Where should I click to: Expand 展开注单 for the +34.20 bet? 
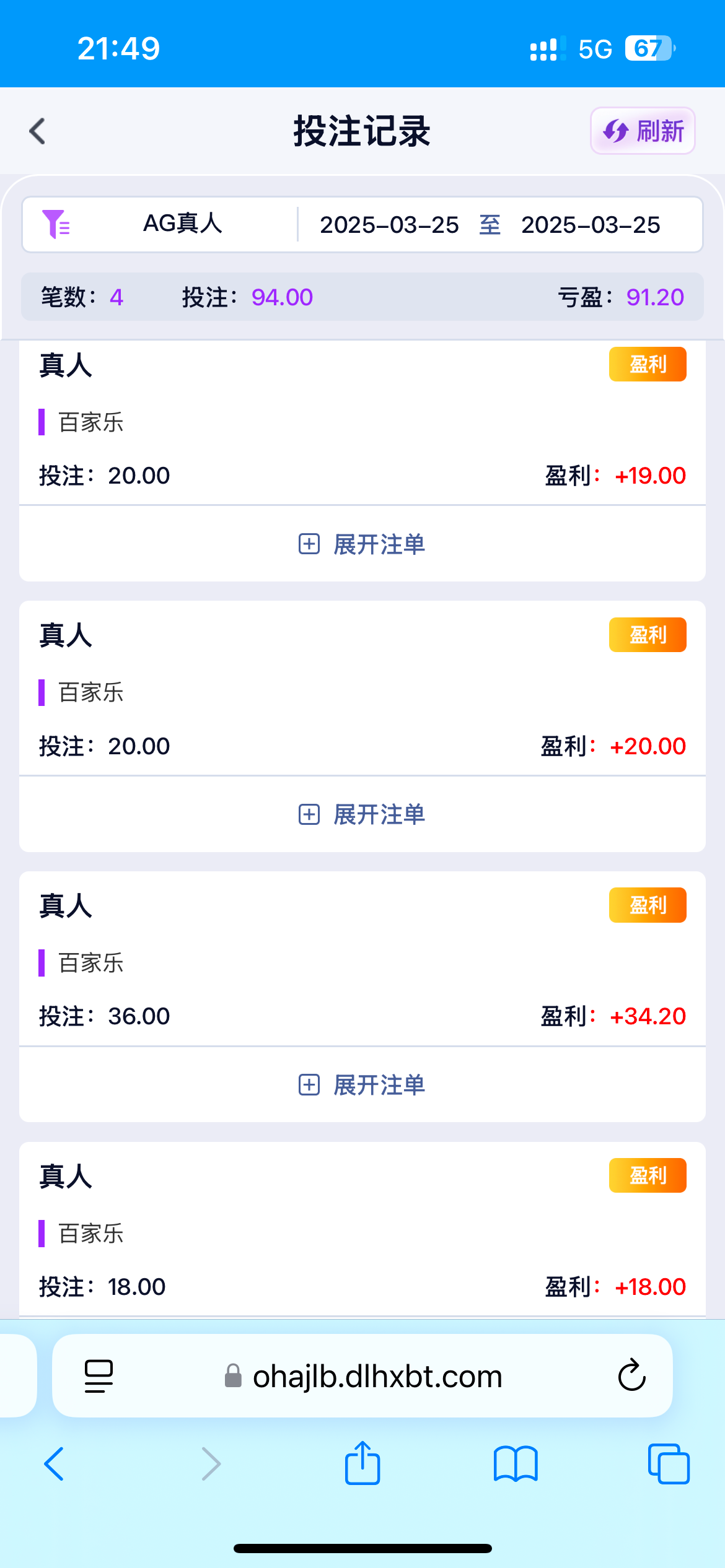coord(362,1085)
